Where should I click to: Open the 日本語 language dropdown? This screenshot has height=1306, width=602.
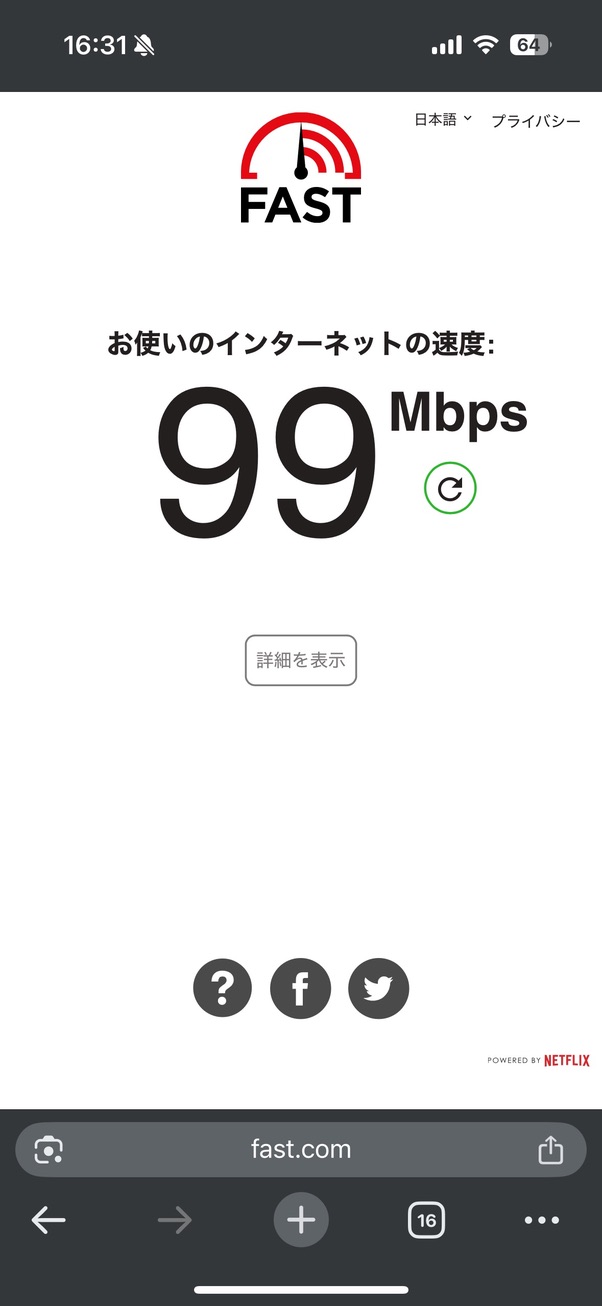tap(442, 120)
